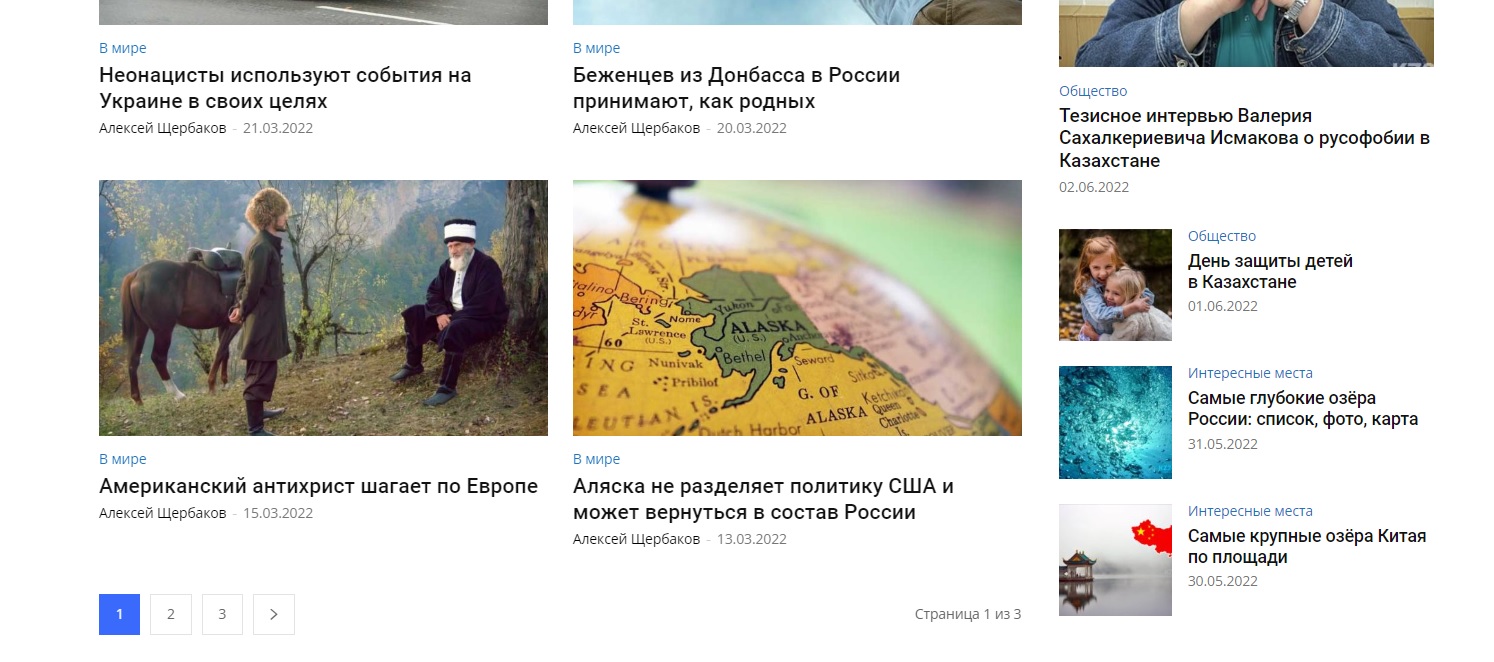
Task: Open article 'Американский антихрист шагает по Европе'
Action: coord(318,486)
